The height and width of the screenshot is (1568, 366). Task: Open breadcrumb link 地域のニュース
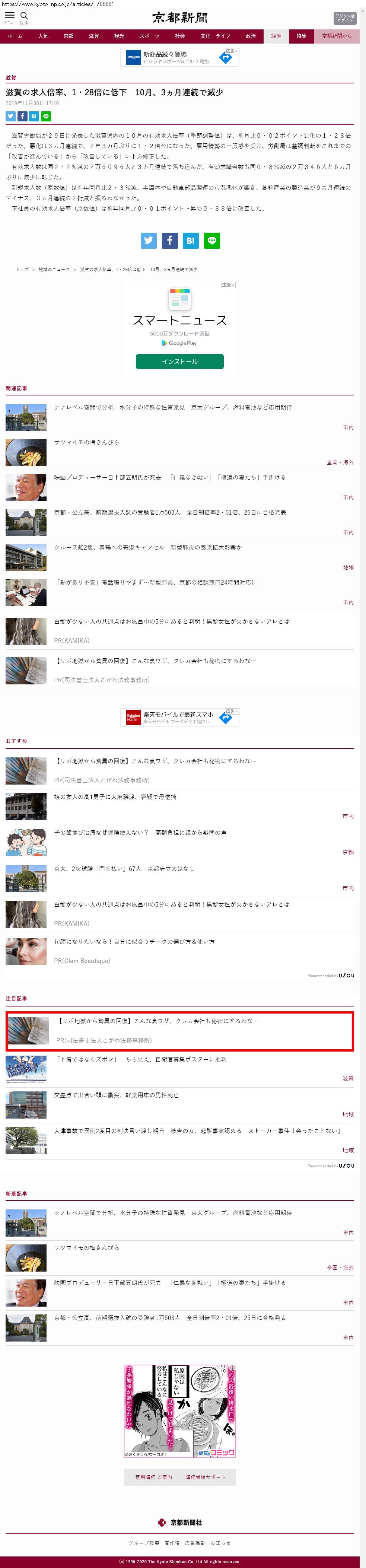(54, 269)
